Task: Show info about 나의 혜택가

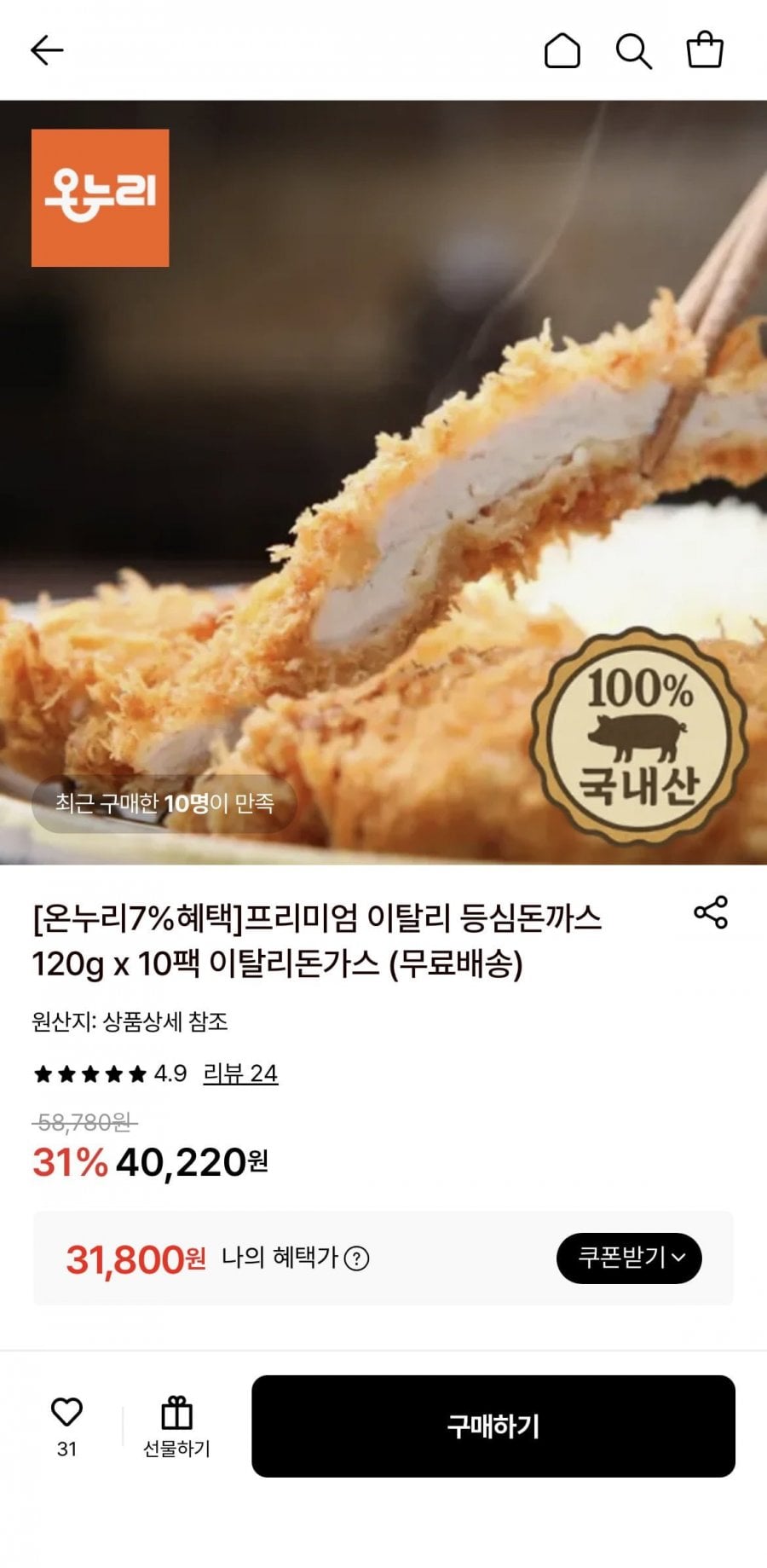Action: coord(356,1258)
